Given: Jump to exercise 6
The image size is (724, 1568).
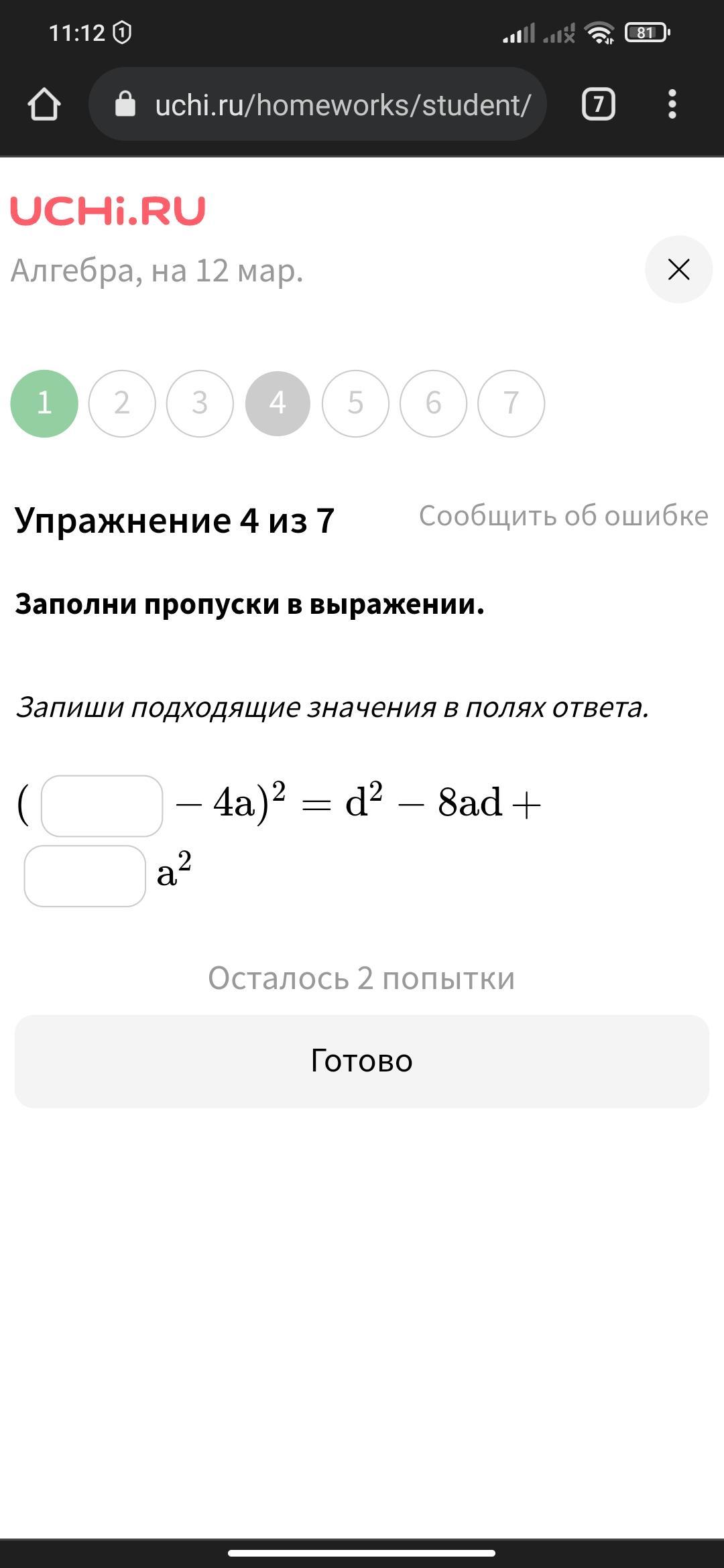Looking at the screenshot, I should tap(433, 403).
